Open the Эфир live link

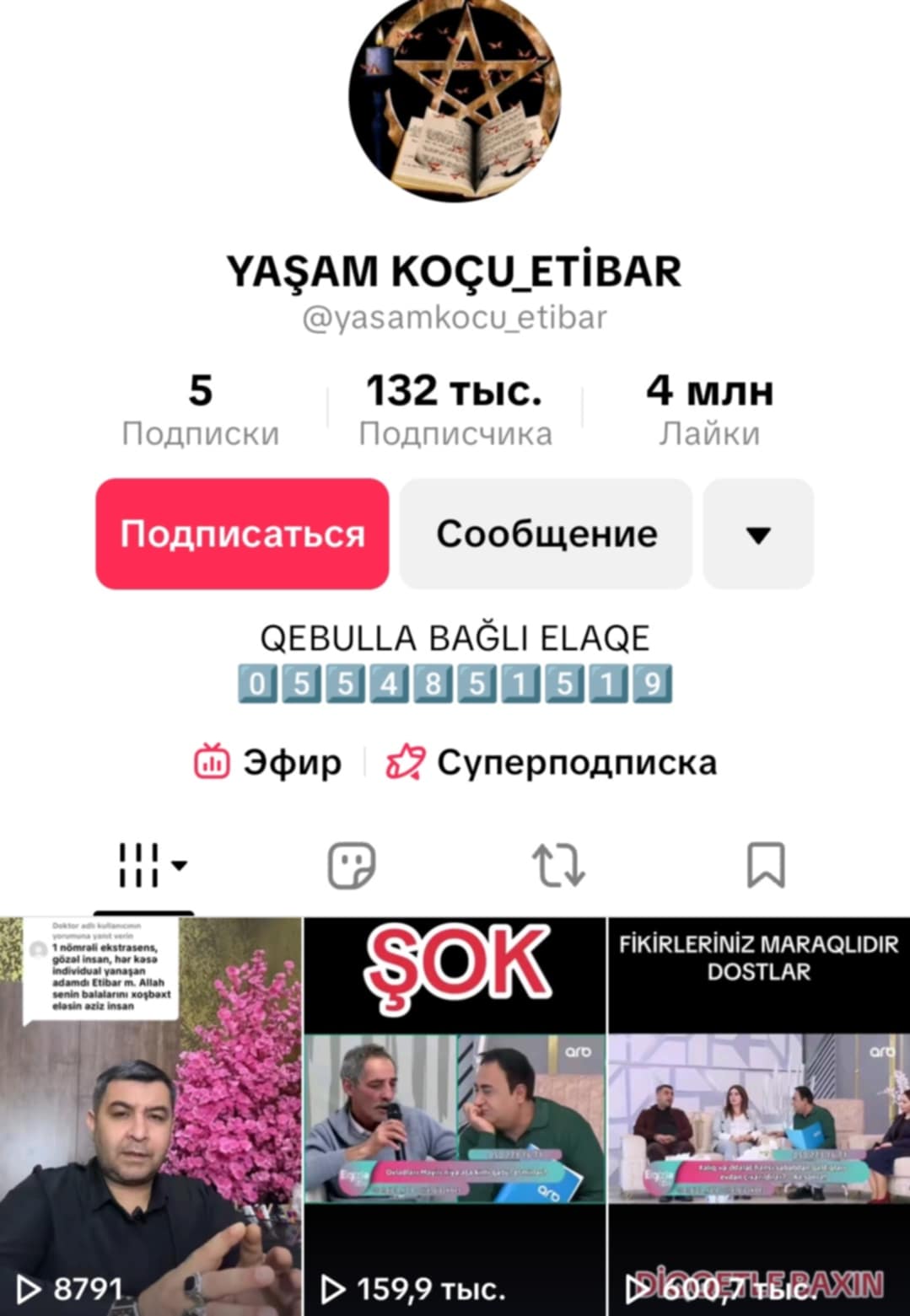pyautogui.click(x=268, y=762)
